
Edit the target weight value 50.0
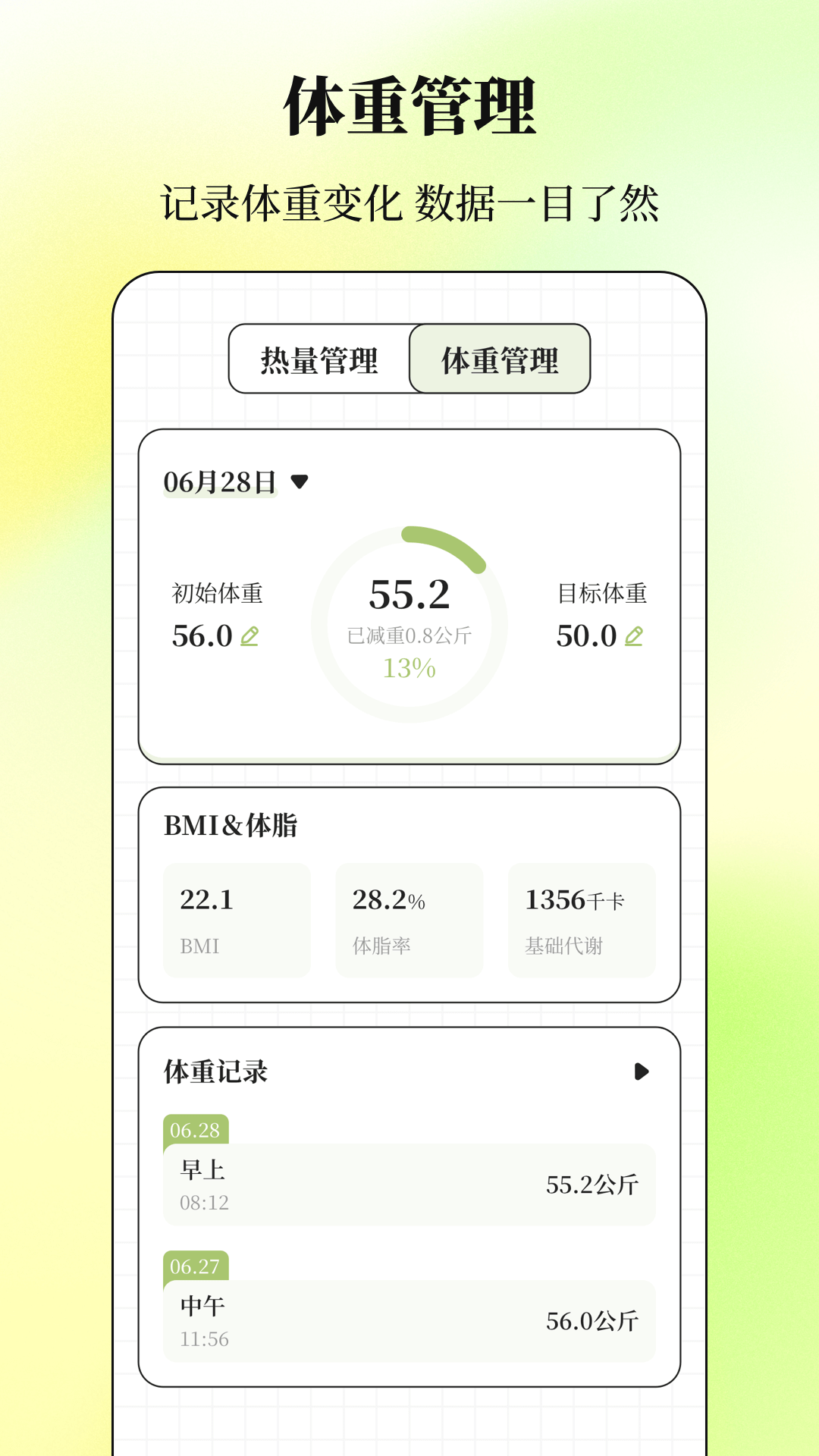[x=588, y=637]
